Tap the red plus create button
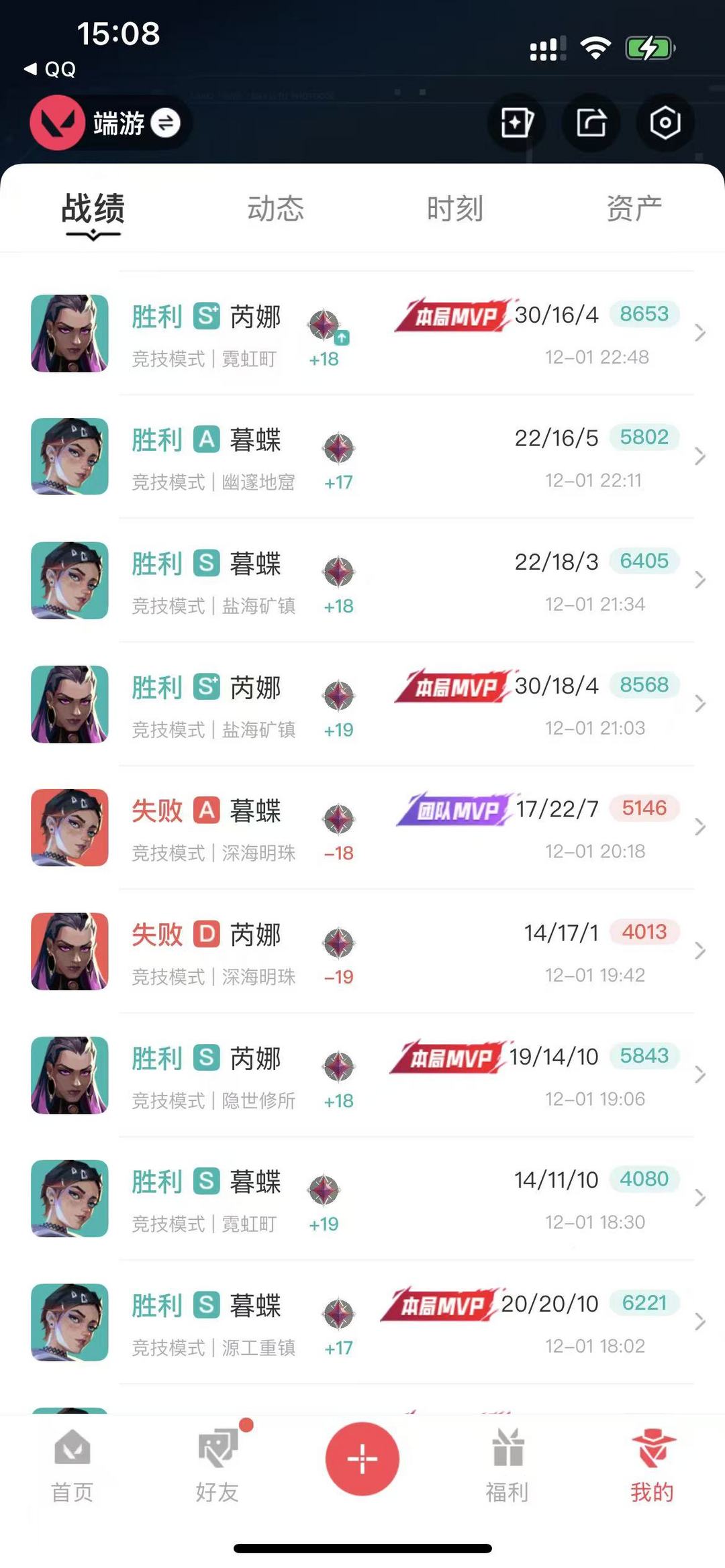Viewport: 725px width, 1568px height. (x=362, y=1459)
